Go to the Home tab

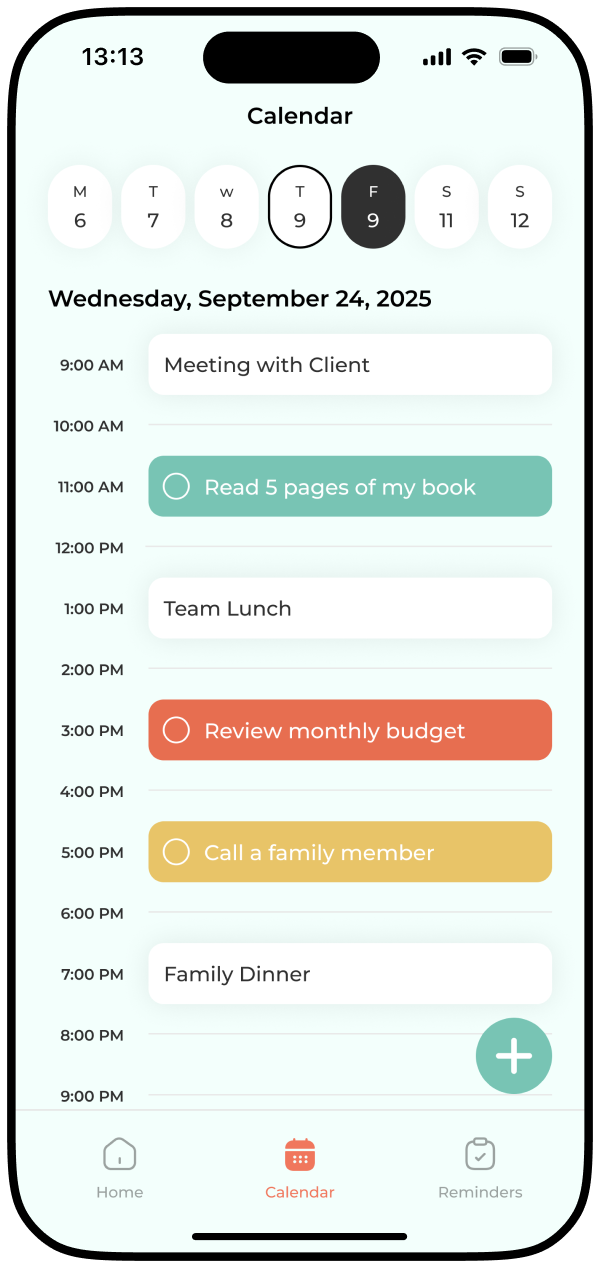coord(120,1167)
